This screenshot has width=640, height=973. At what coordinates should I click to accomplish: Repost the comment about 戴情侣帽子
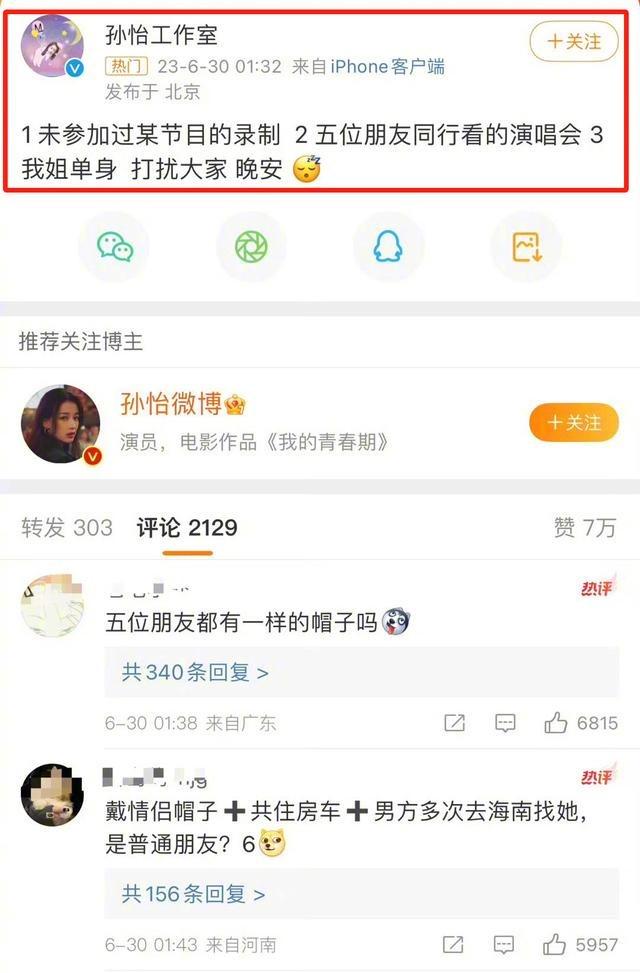[454, 943]
